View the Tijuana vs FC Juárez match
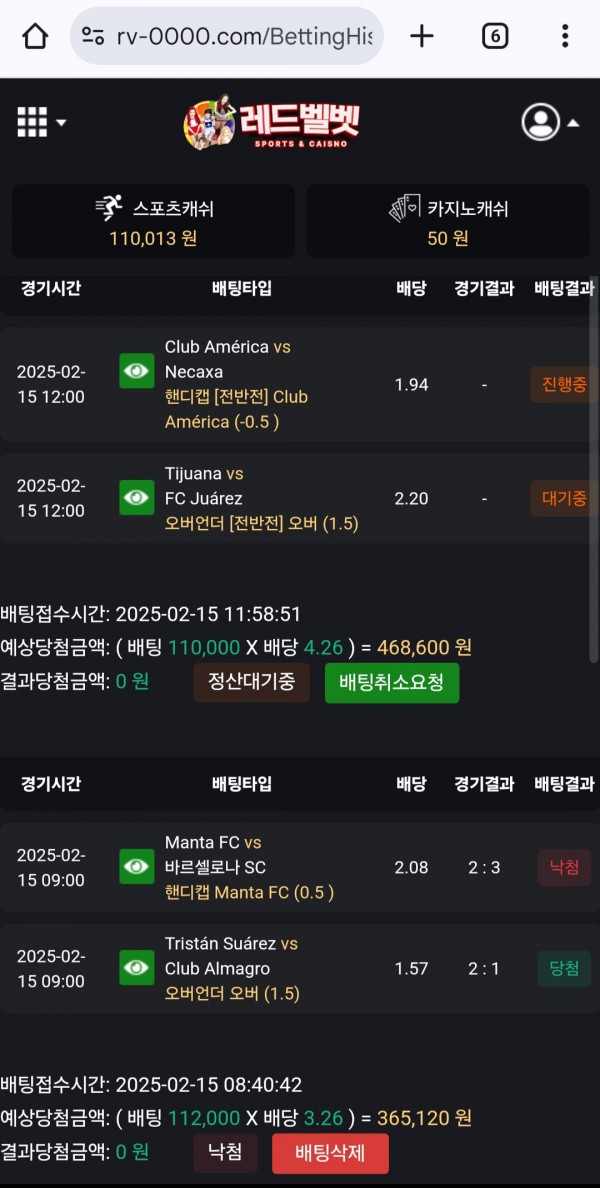This screenshot has width=600, height=1188. click(x=137, y=497)
